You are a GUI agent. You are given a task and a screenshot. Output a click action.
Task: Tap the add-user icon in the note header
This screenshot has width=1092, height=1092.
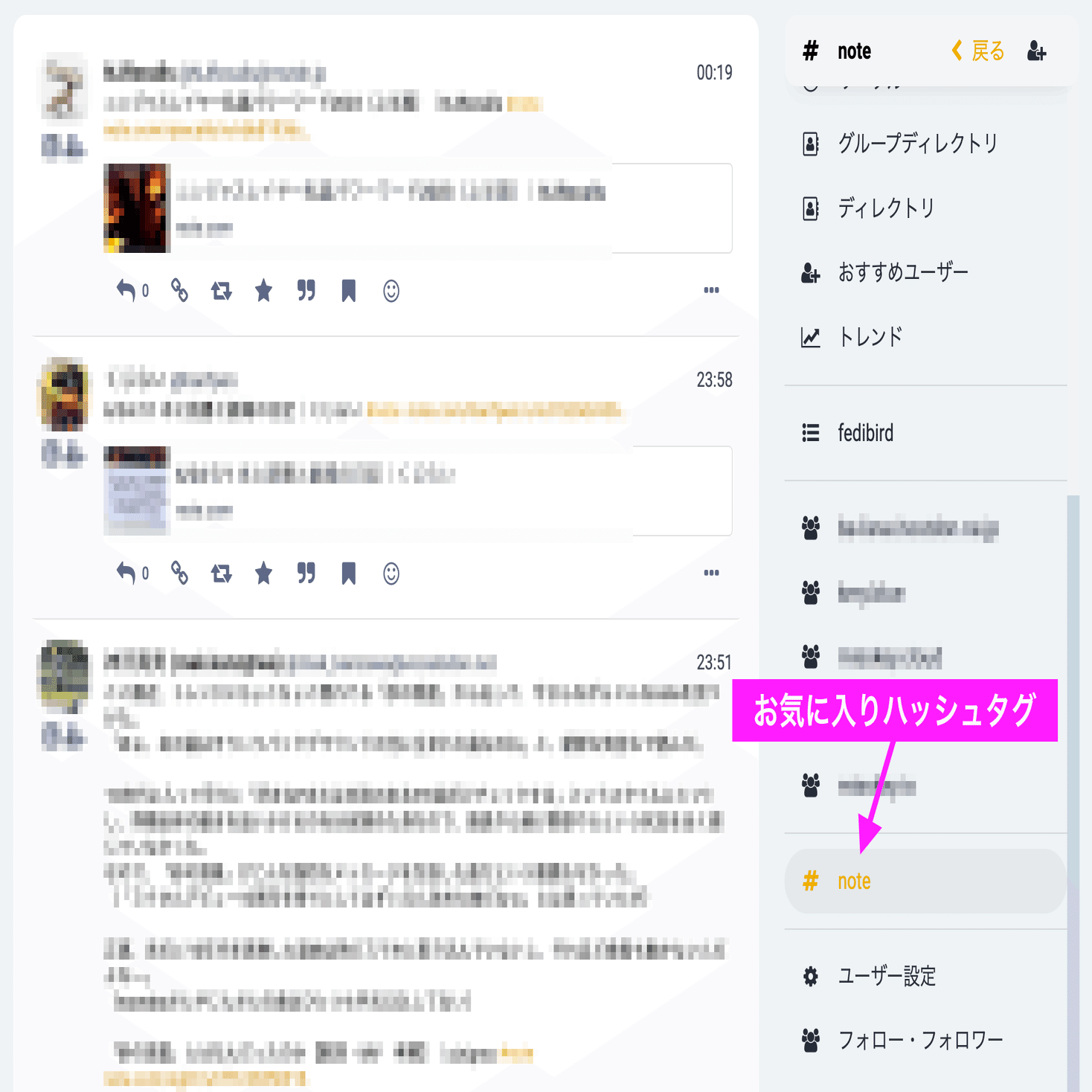[x=1036, y=51]
